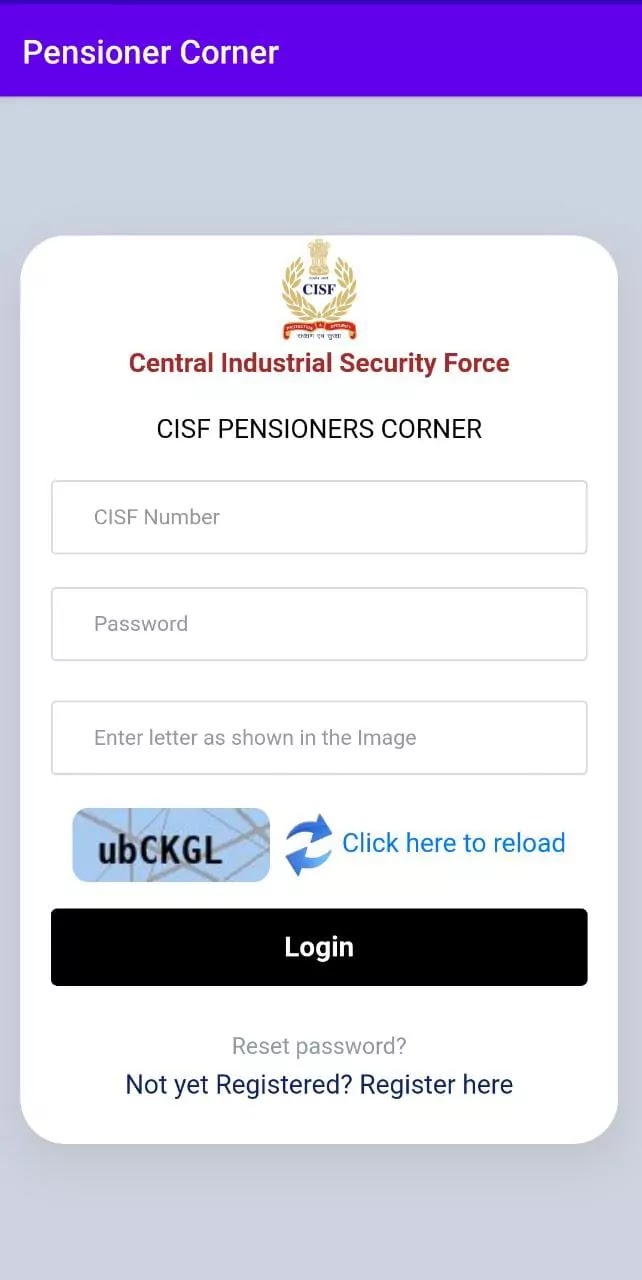Open Register here for new users
The image size is (642, 1280).
(436, 1085)
